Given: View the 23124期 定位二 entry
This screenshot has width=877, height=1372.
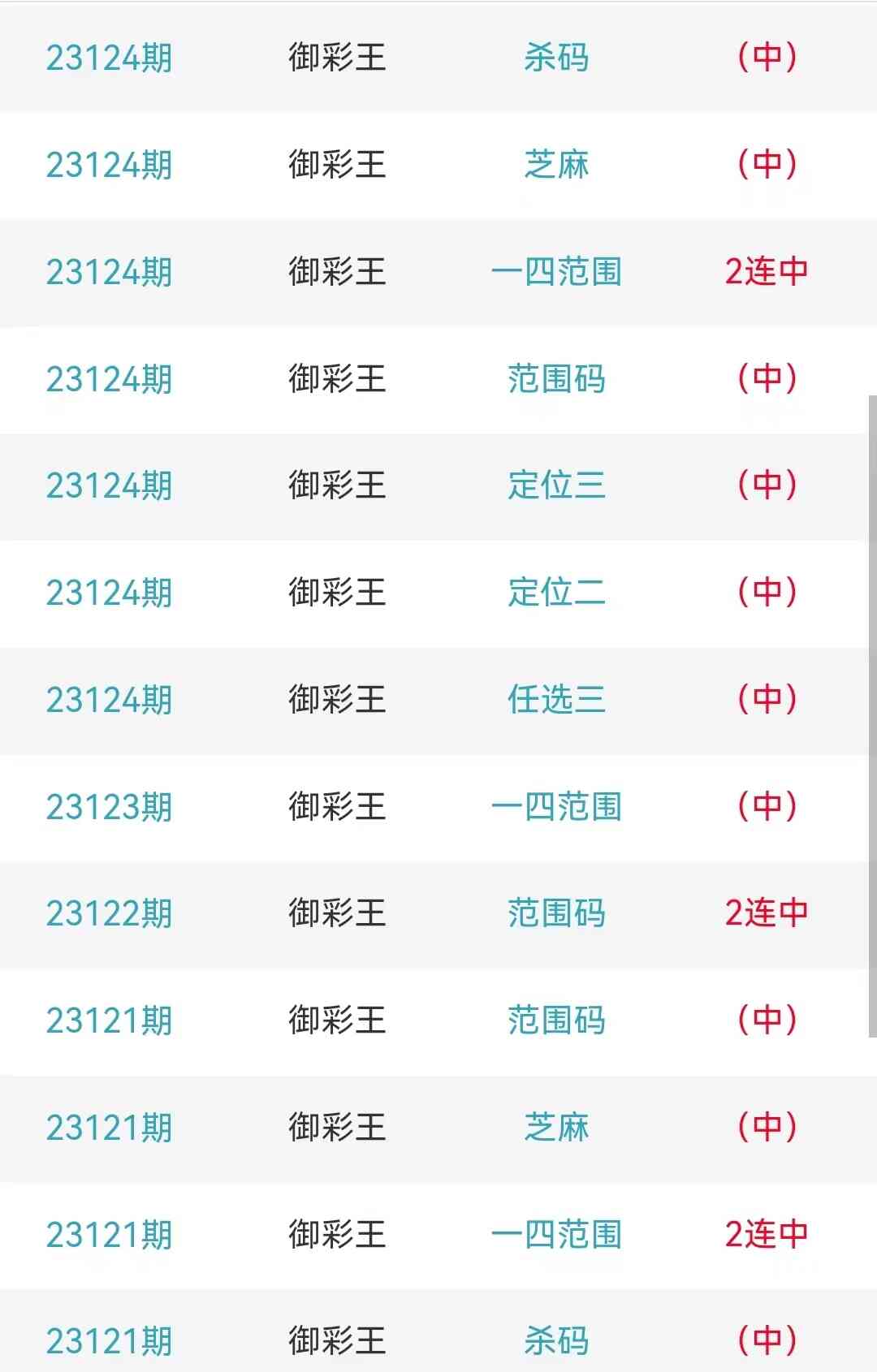Looking at the screenshot, I should coord(556,593).
